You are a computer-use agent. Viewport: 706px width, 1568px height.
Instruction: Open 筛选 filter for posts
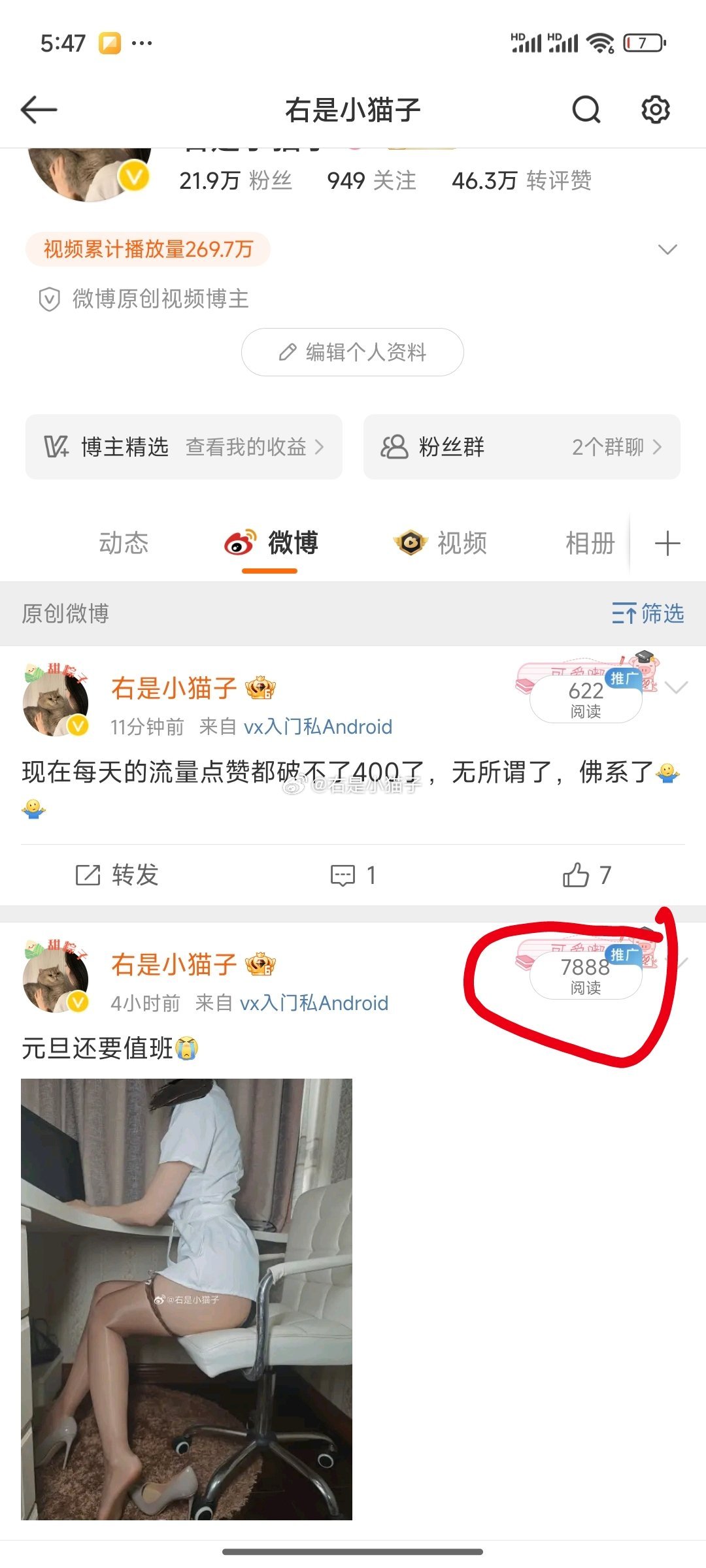(648, 613)
